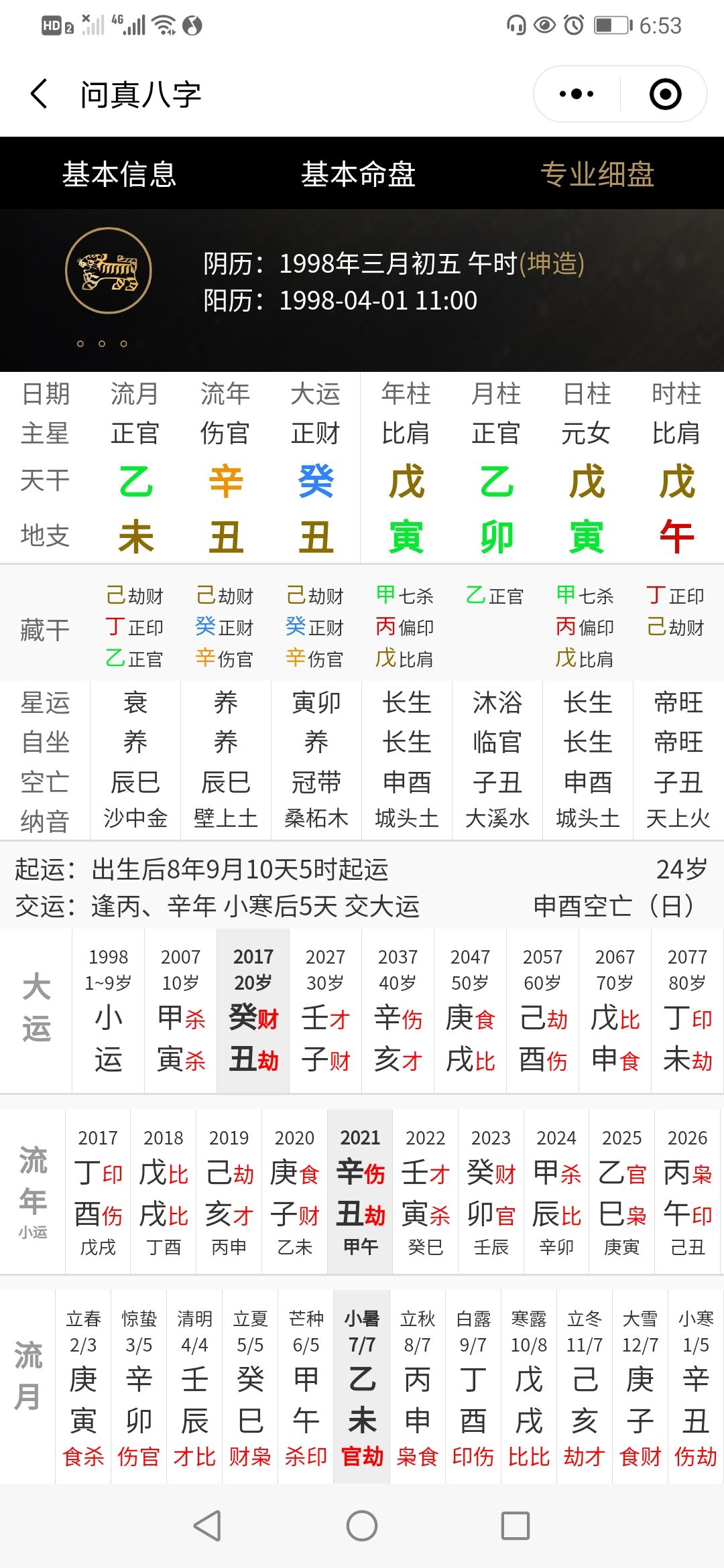The image size is (724, 1568).
Task: Select the 清明 4/4 壬辰 流月
Action: tap(194, 1387)
